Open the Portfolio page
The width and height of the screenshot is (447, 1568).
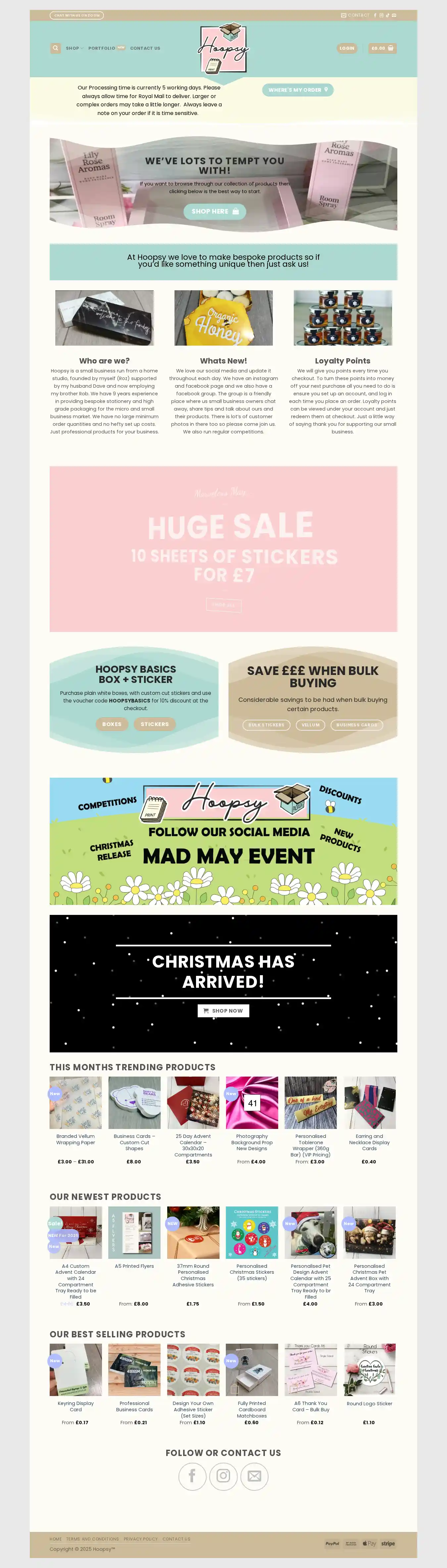pos(102,48)
